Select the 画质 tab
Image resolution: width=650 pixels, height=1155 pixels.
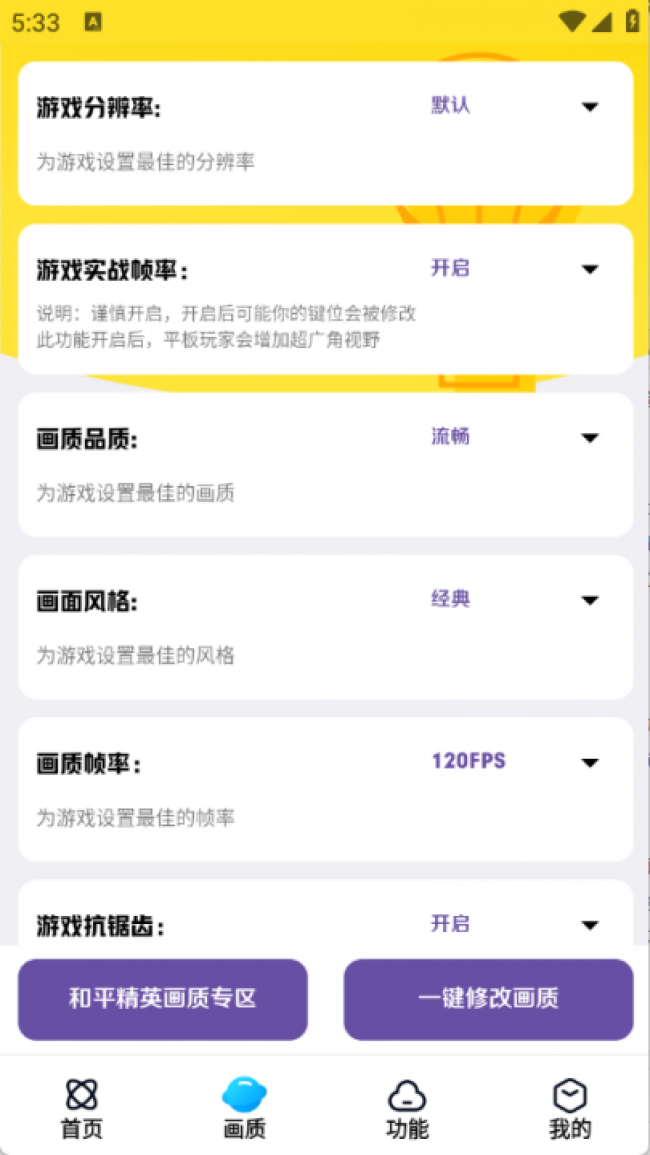[244, 1108]
